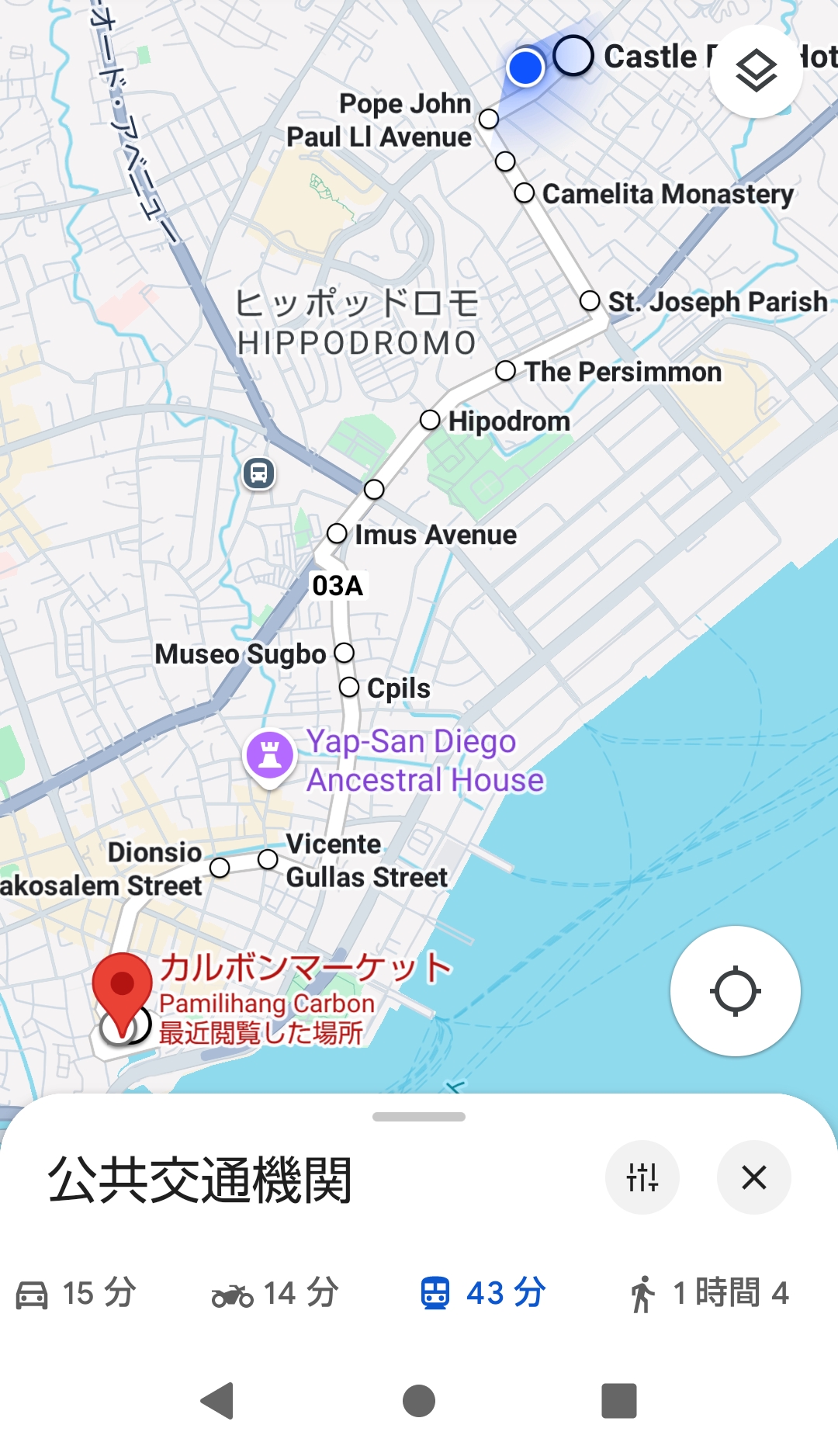Switch to motorcycle mode, 14 分
Screen dimensions: 838x1456
pos(275,1294)
